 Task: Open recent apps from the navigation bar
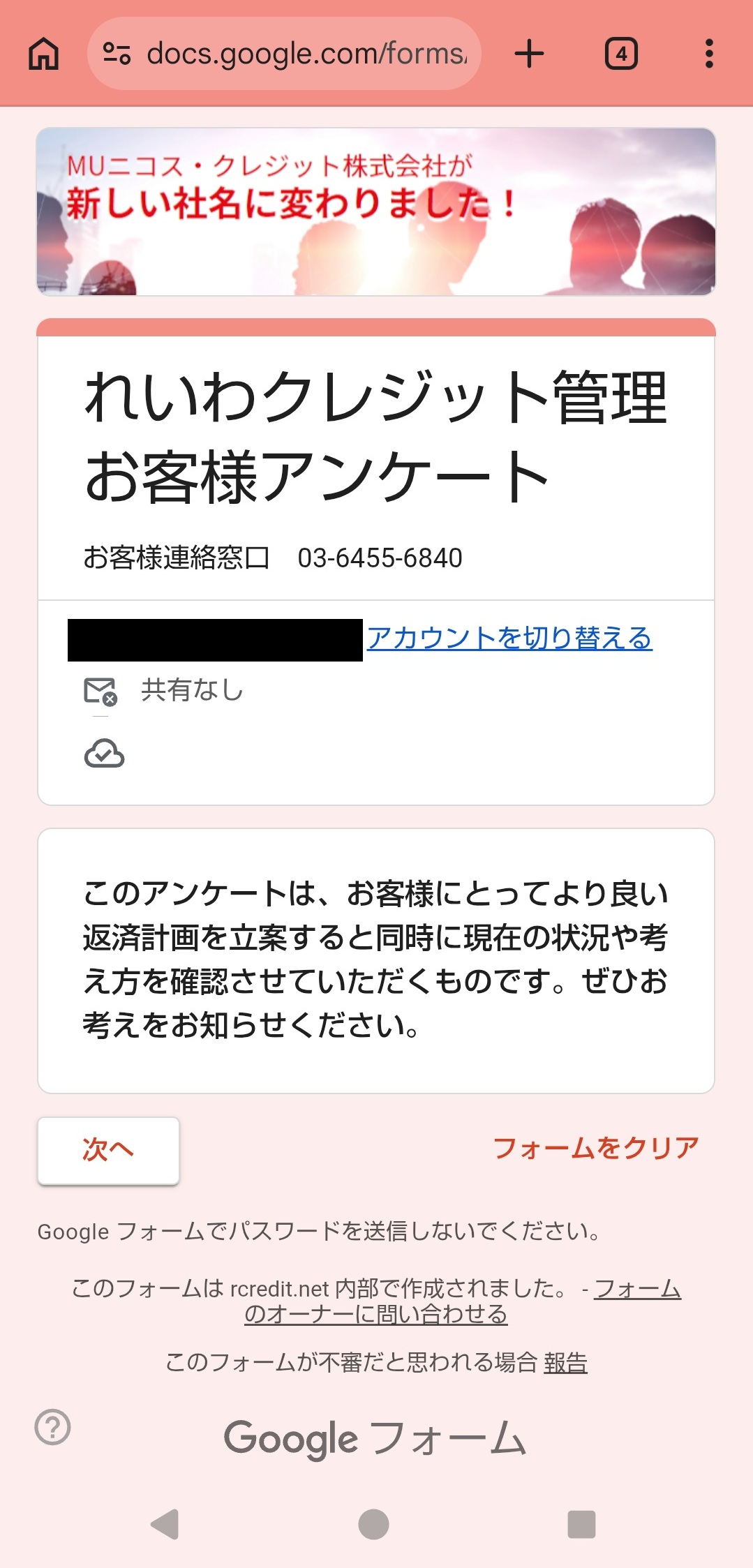[x=581, y=1524]
